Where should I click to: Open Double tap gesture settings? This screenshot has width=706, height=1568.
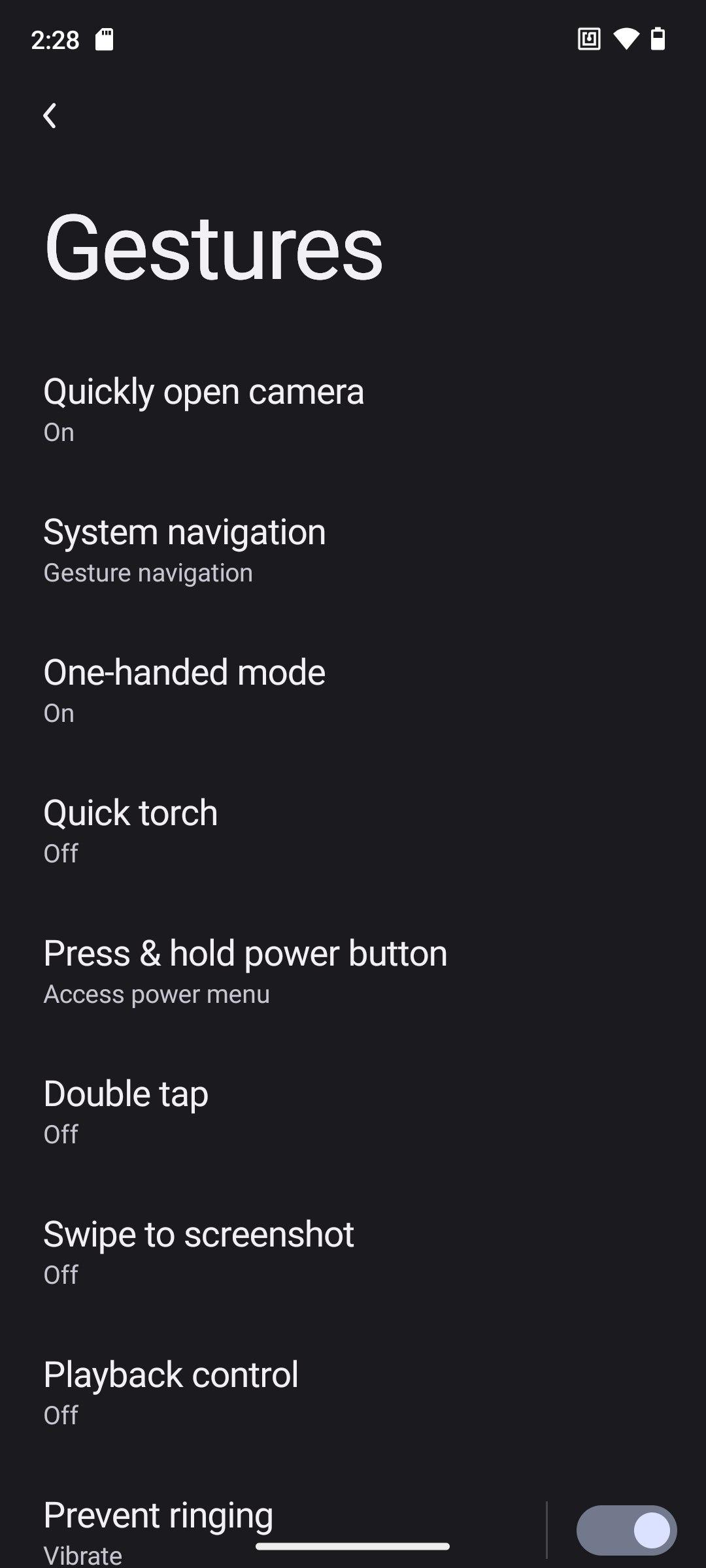point(126,1112)
